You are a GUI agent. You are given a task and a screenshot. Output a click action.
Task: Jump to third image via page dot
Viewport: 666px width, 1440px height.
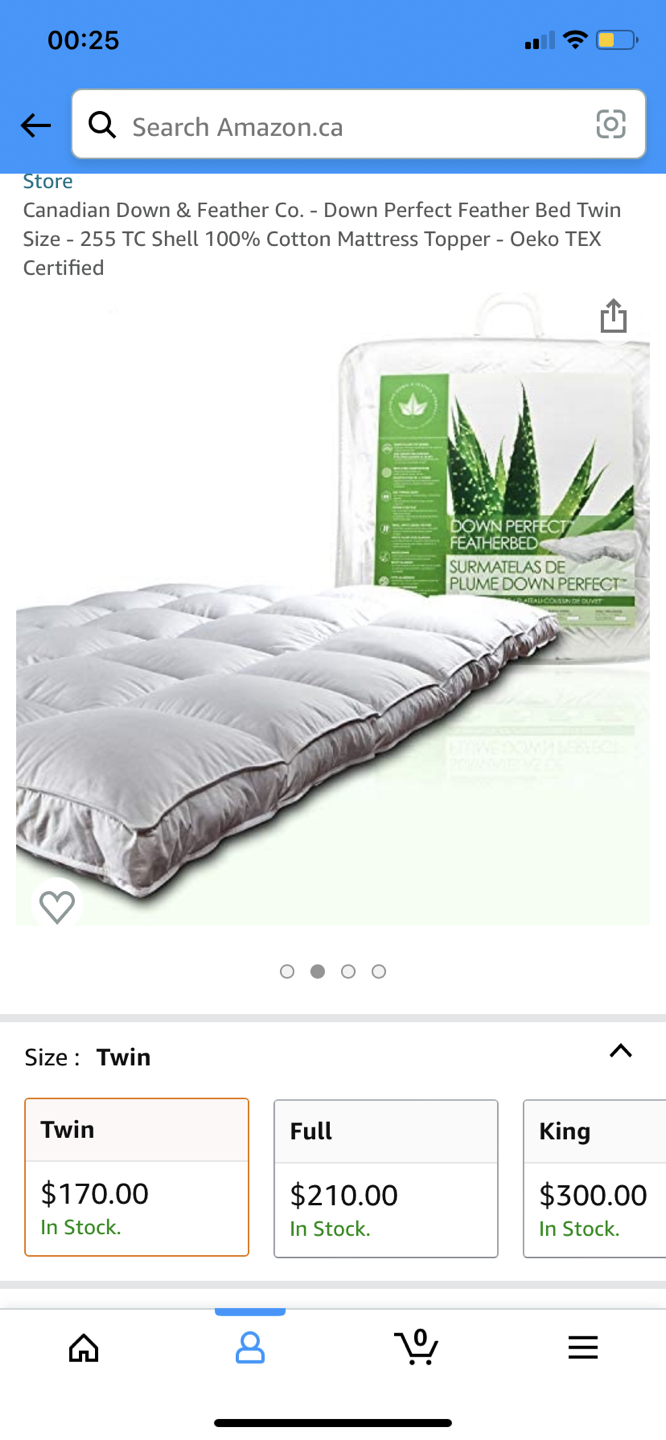348,971
